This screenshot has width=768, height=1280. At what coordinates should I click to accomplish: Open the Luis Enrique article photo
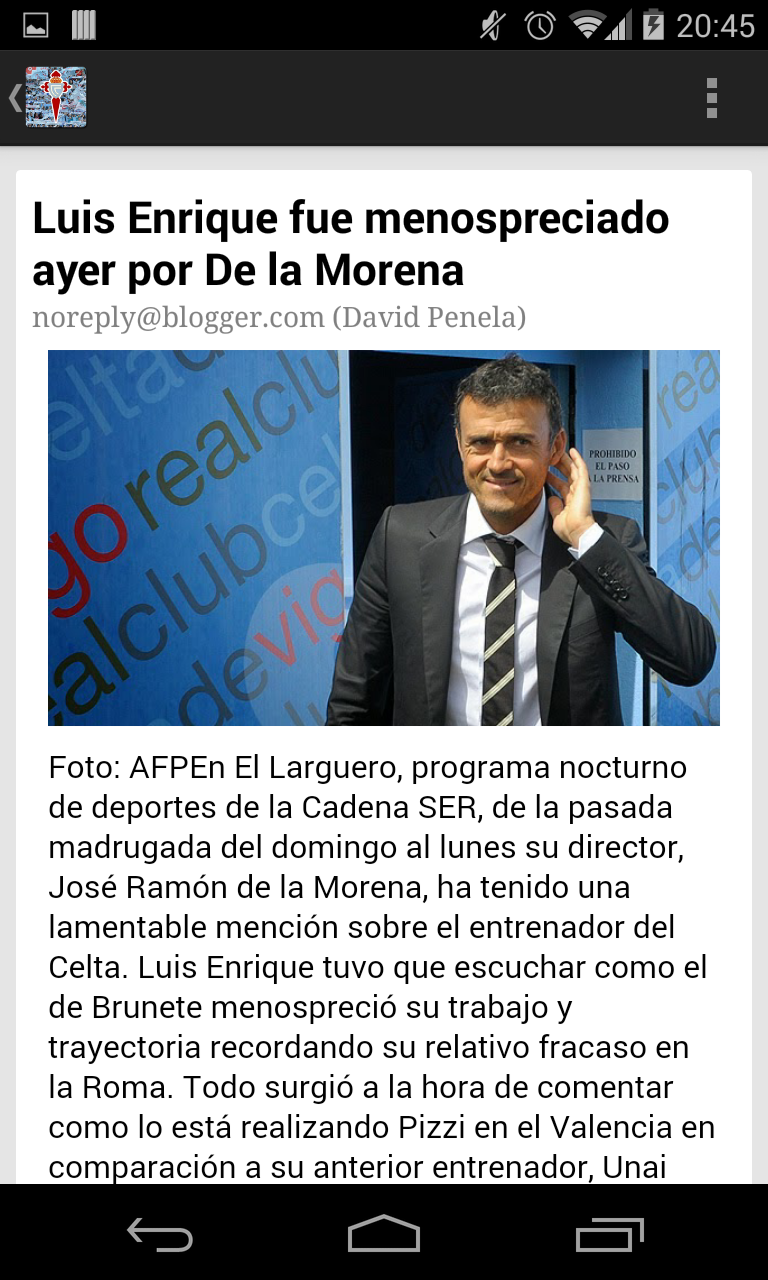[x=384, y=537]
